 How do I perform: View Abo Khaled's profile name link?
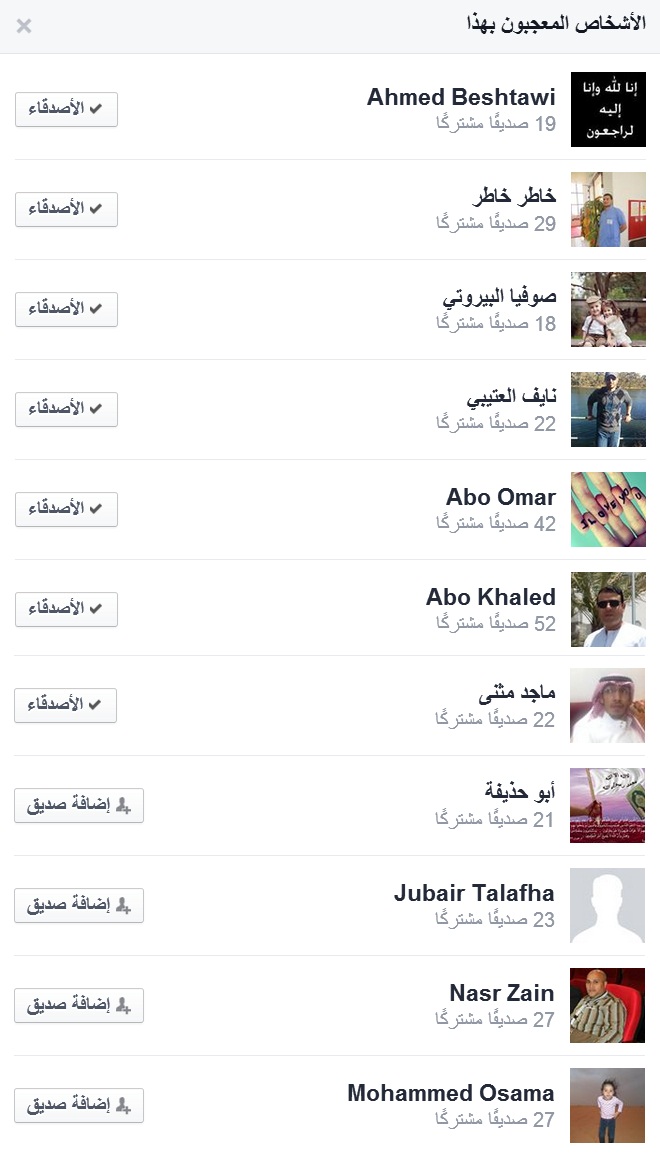click(x=490, y=597)
